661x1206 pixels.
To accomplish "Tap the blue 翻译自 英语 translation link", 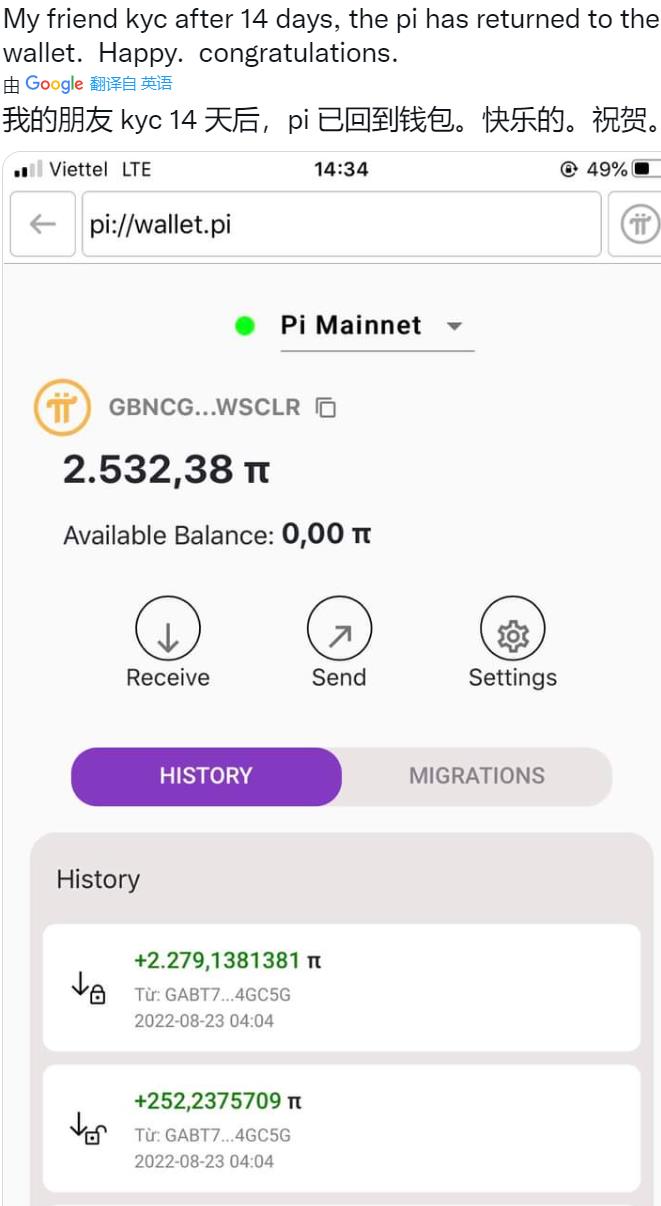I will 131,84.
